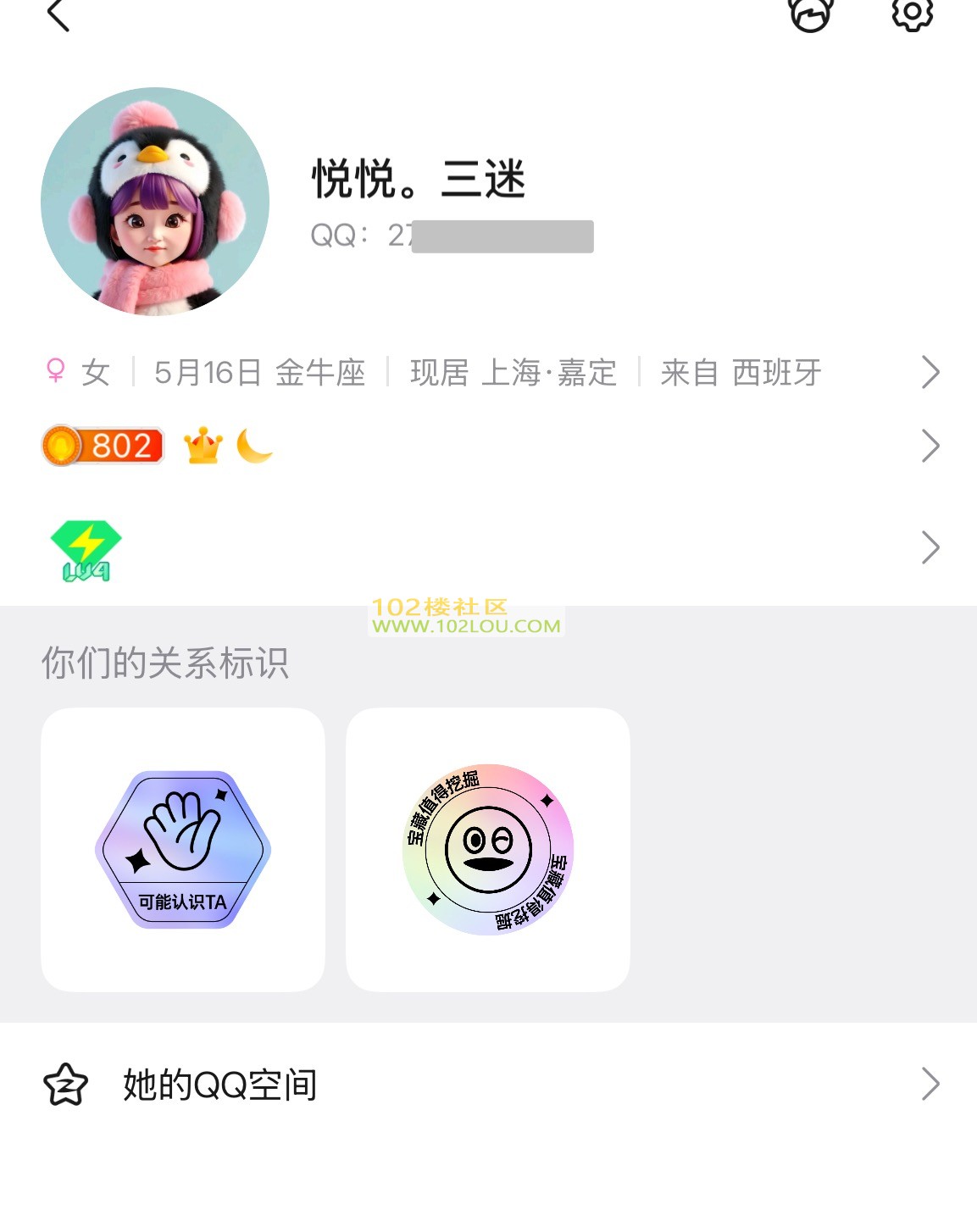Open the 可能认识TA relationship badge
Screen dimensions: 977x1232
[x=183, y=849]
